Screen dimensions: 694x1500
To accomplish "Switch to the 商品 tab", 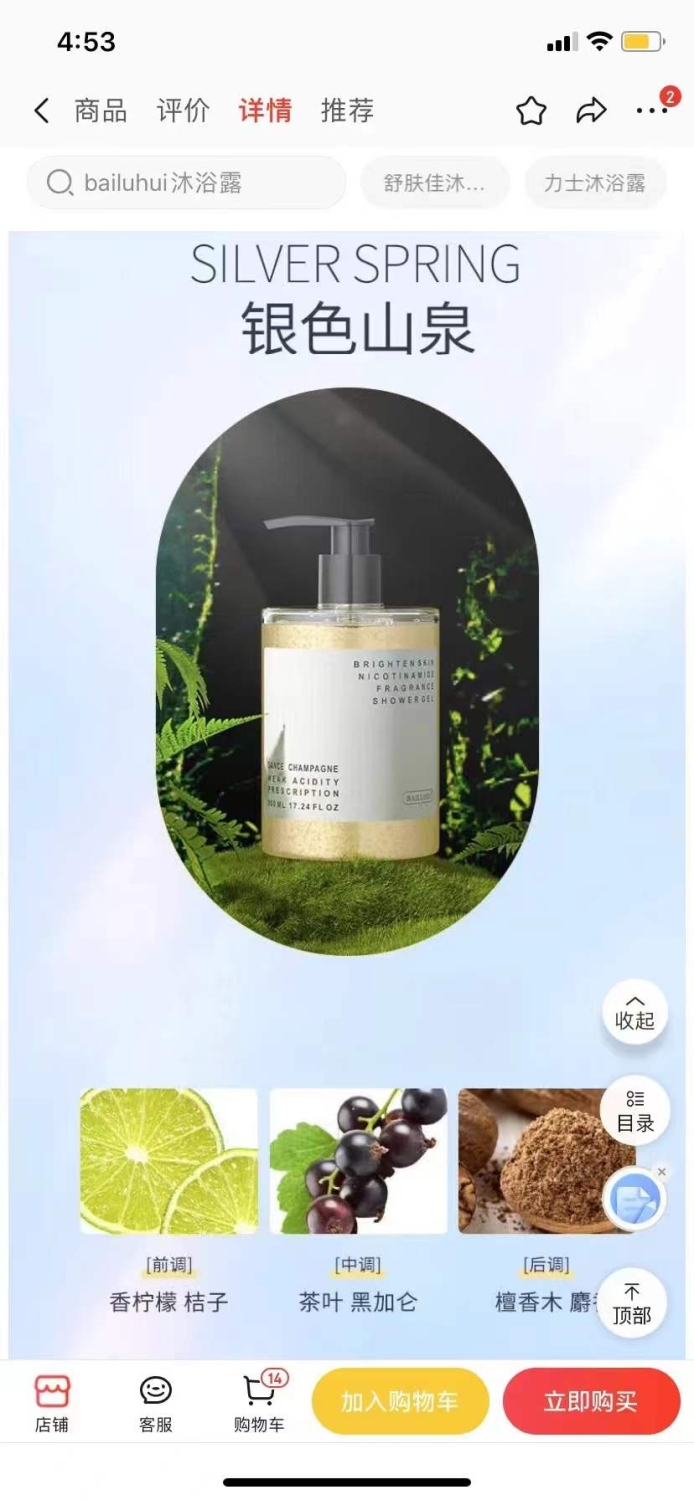I will coord(101,111).
